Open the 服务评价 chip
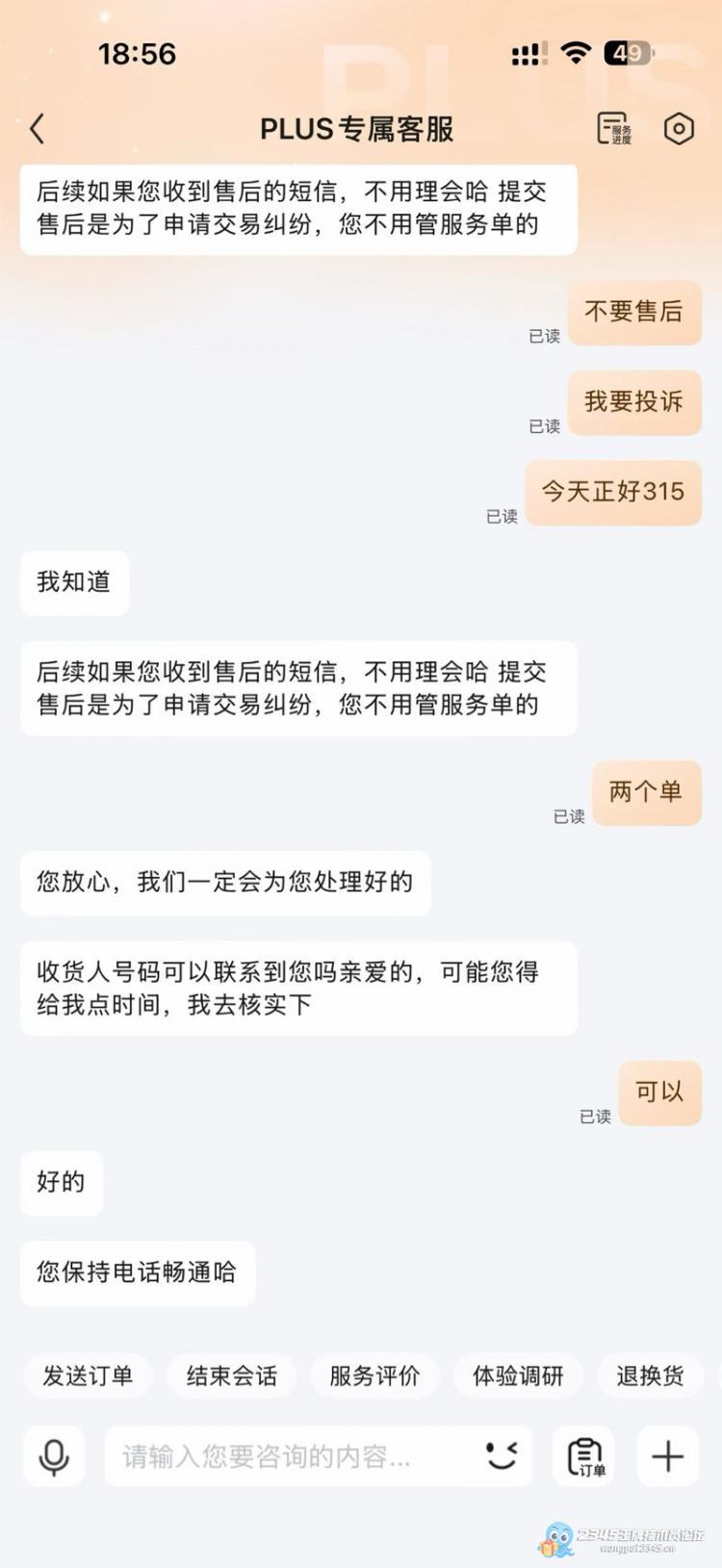 pos(374,1375)
